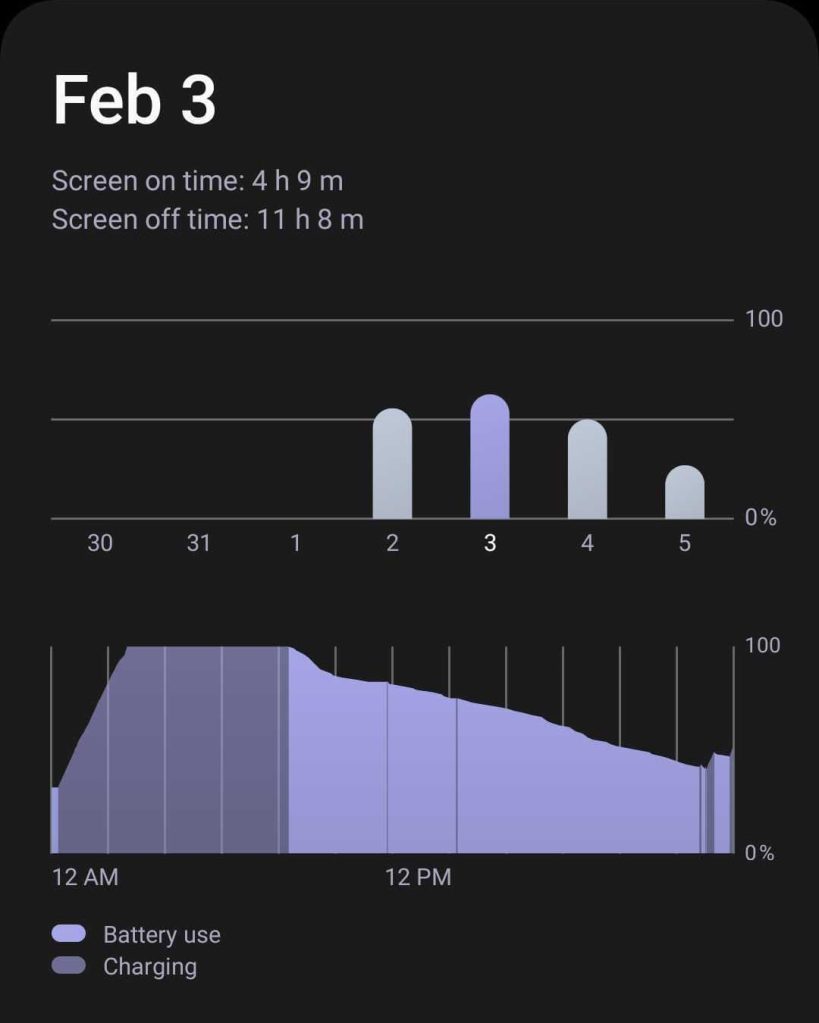Select the highlighted bar for day 3
Screen dimensions: 819x1023
(489, 458)
